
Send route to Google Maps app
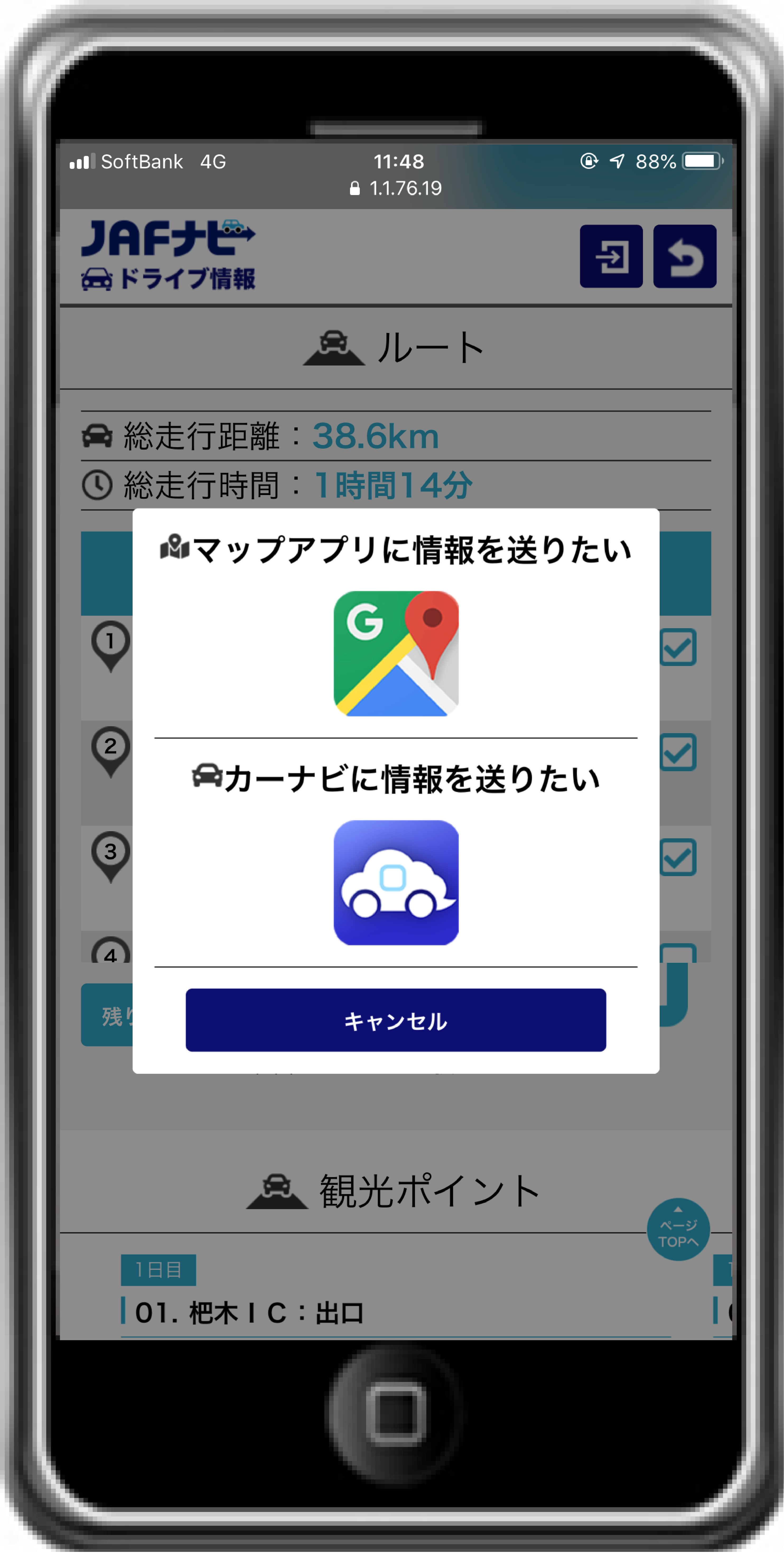point(396,653)
